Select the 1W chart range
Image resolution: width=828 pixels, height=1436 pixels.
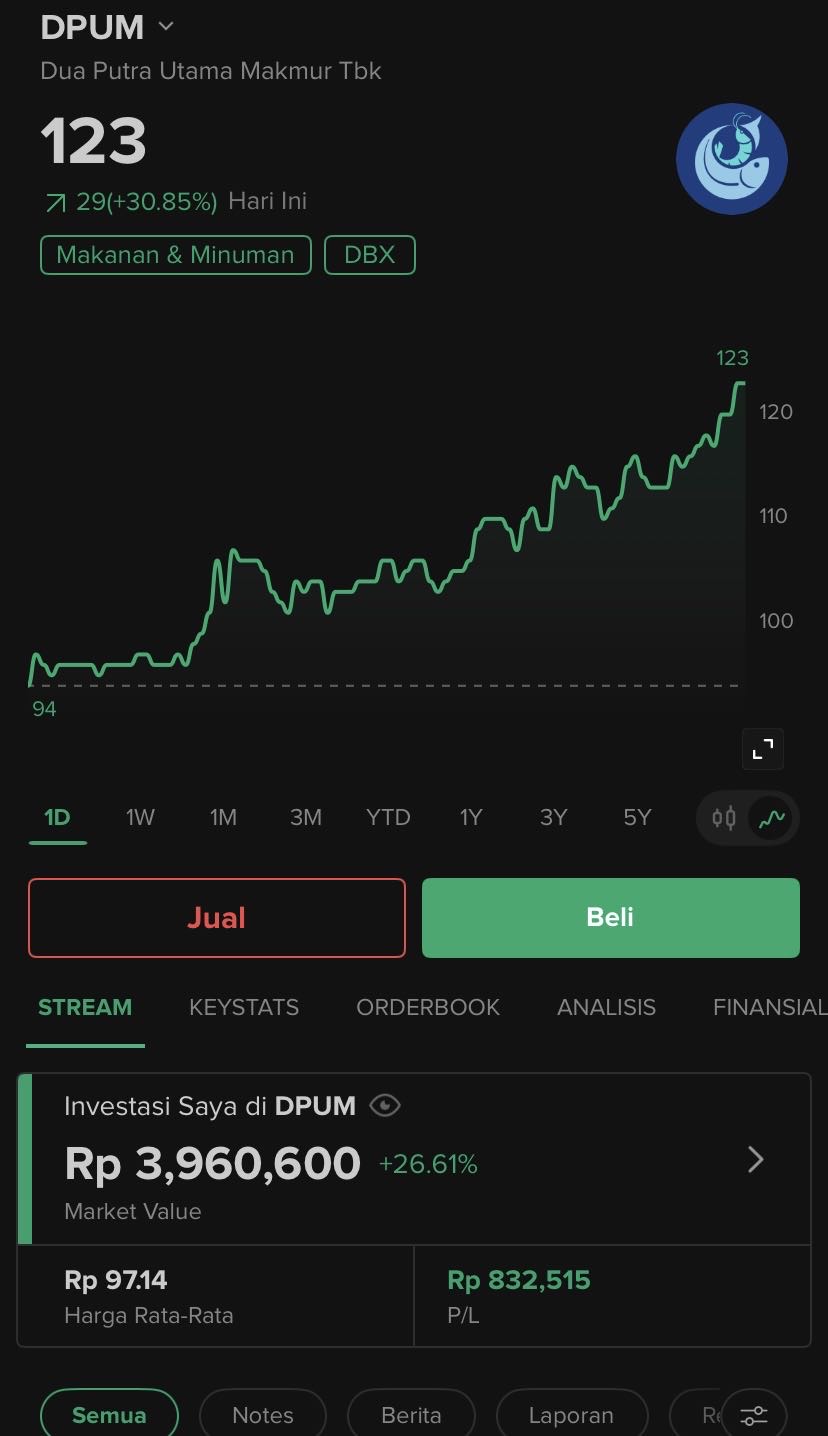pos(140,818)
